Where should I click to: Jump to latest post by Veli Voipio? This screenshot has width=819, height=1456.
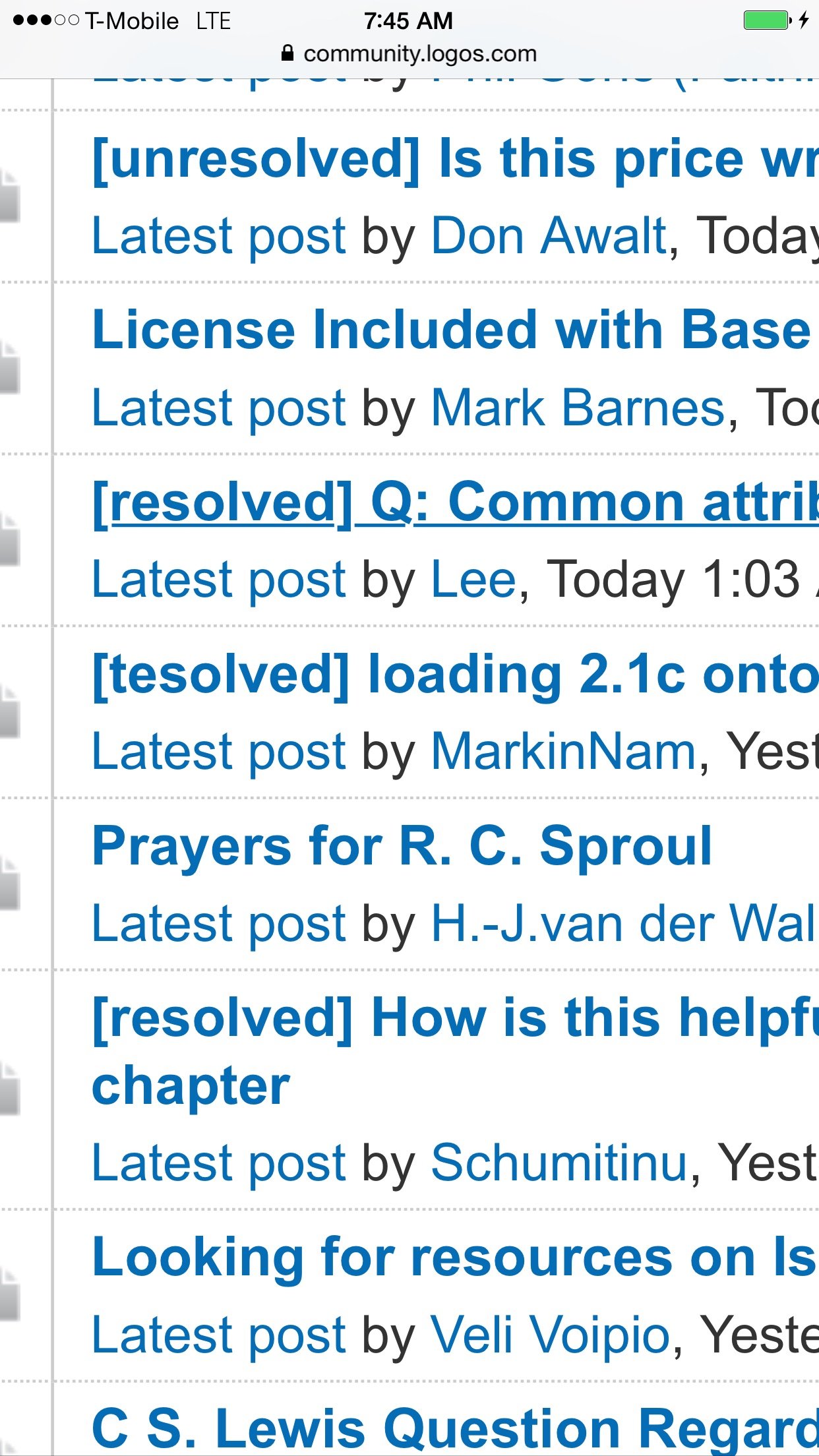coord(218,1335)
